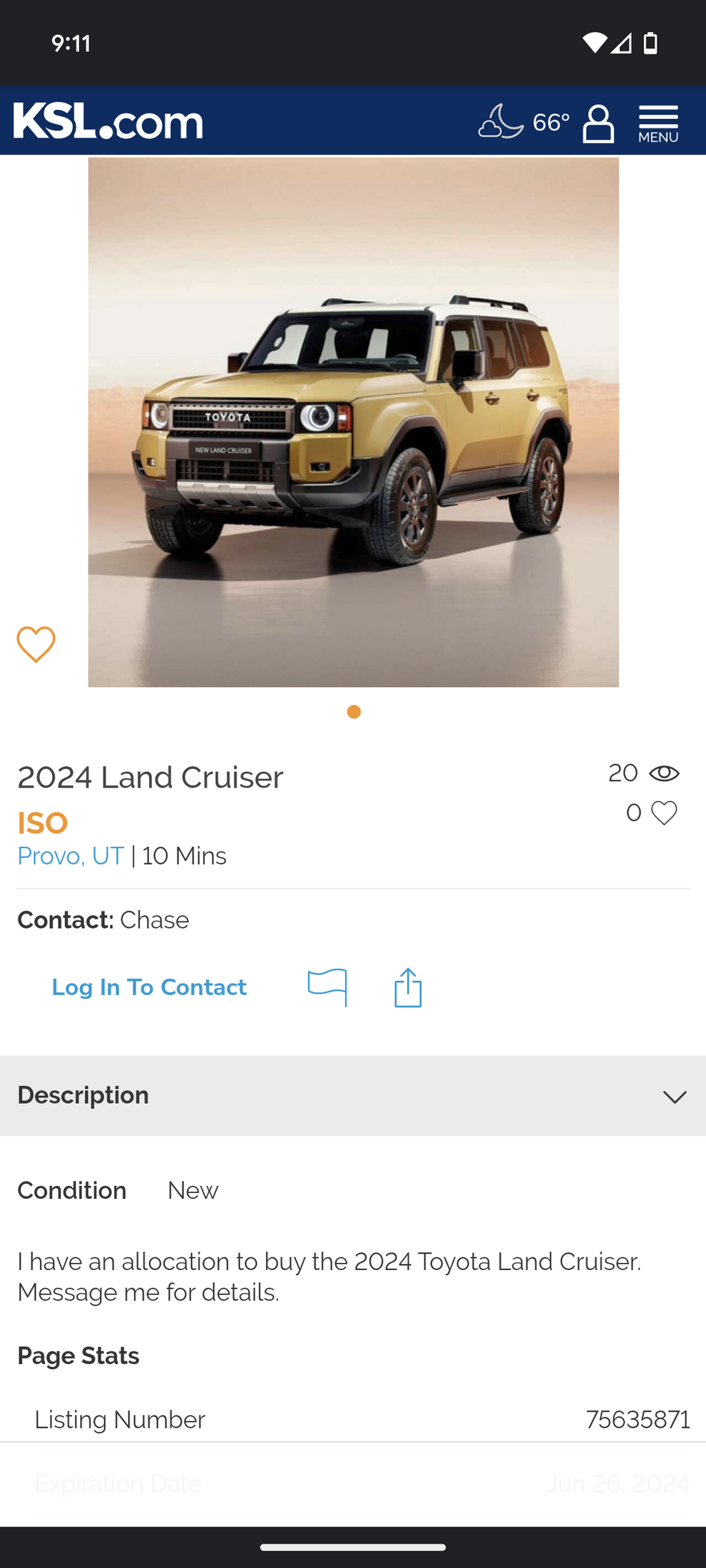Tap Log In To Contact
706x1568 pixels.
point(149,987)
